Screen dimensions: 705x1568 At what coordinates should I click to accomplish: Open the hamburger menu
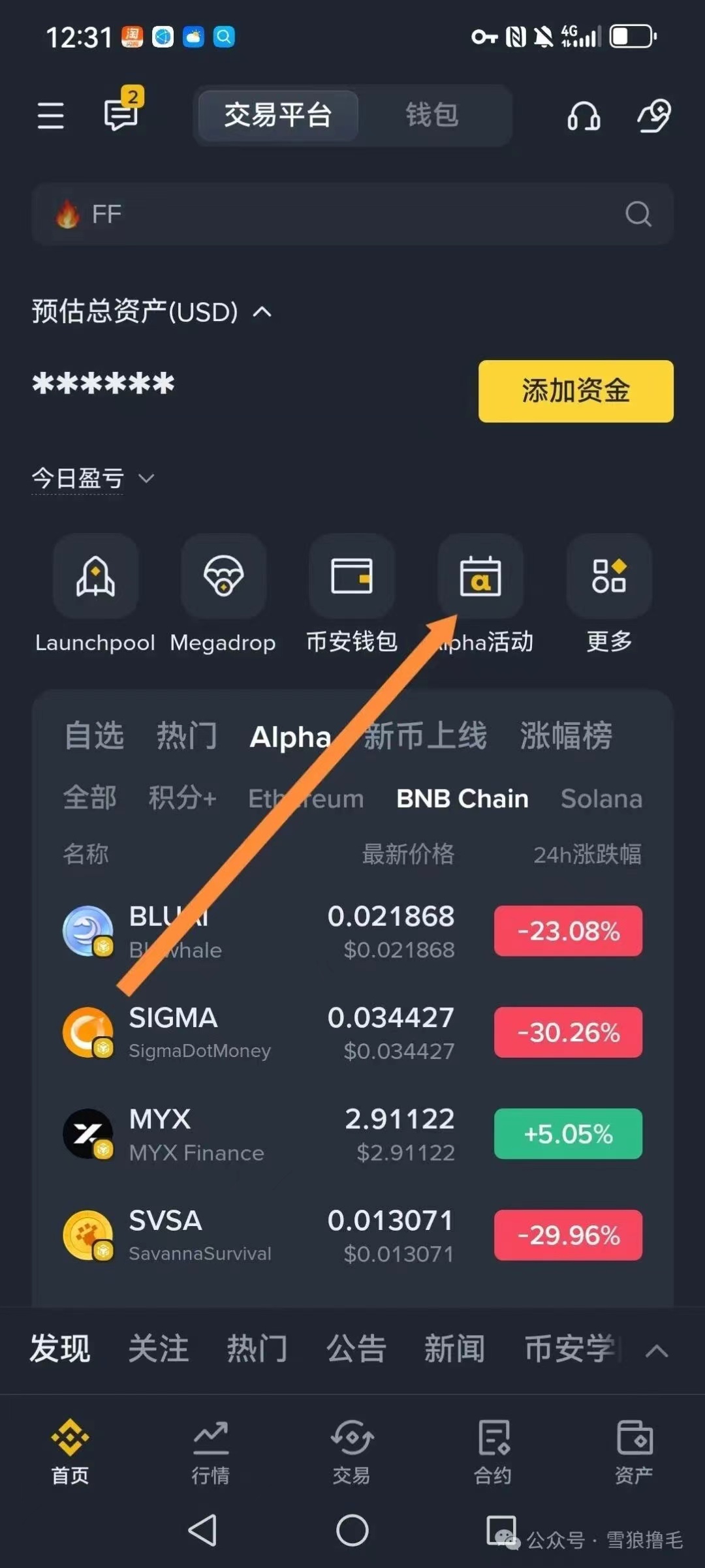(x=50, y=115)
